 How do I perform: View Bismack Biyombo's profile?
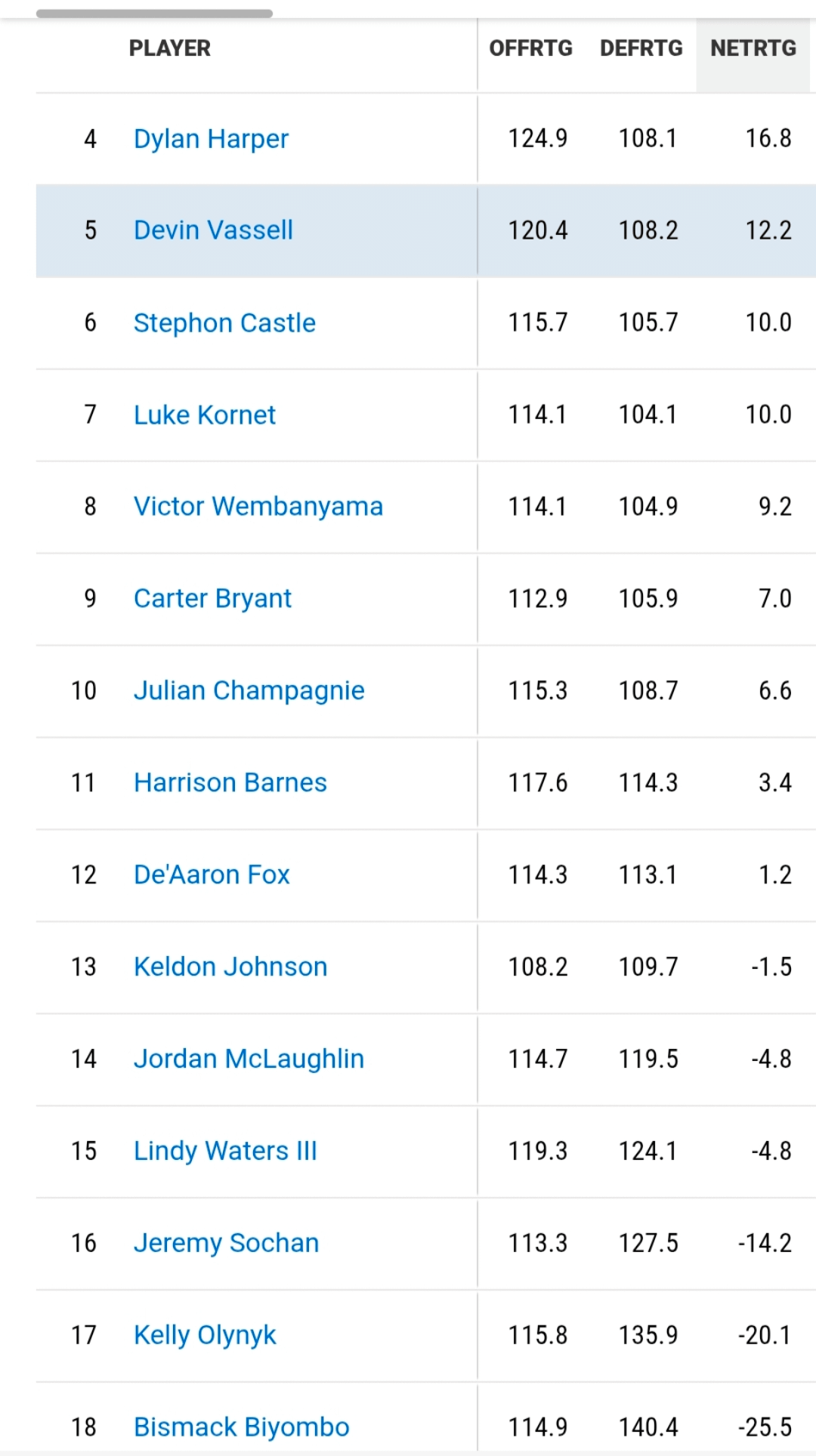(x=241, y=1427)
